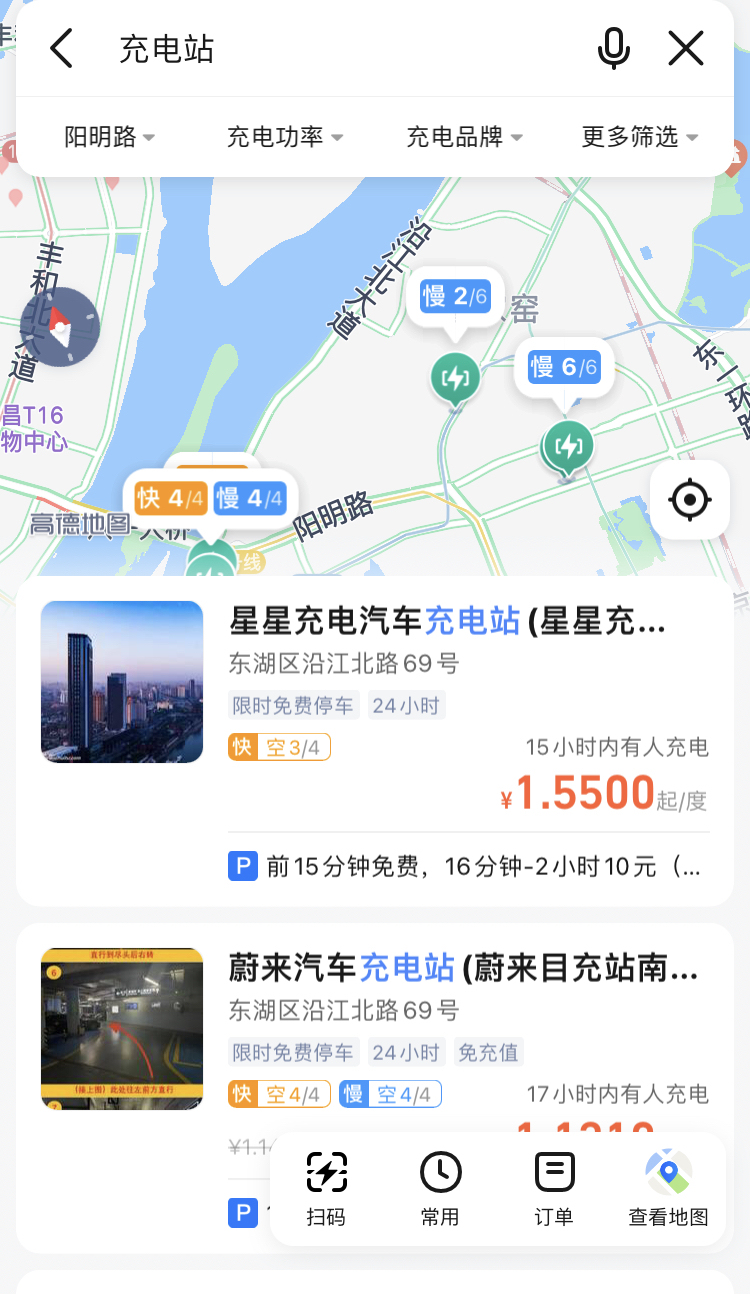
Task: Expand the 阳明路 location dropdown
Action: [110, 137]
